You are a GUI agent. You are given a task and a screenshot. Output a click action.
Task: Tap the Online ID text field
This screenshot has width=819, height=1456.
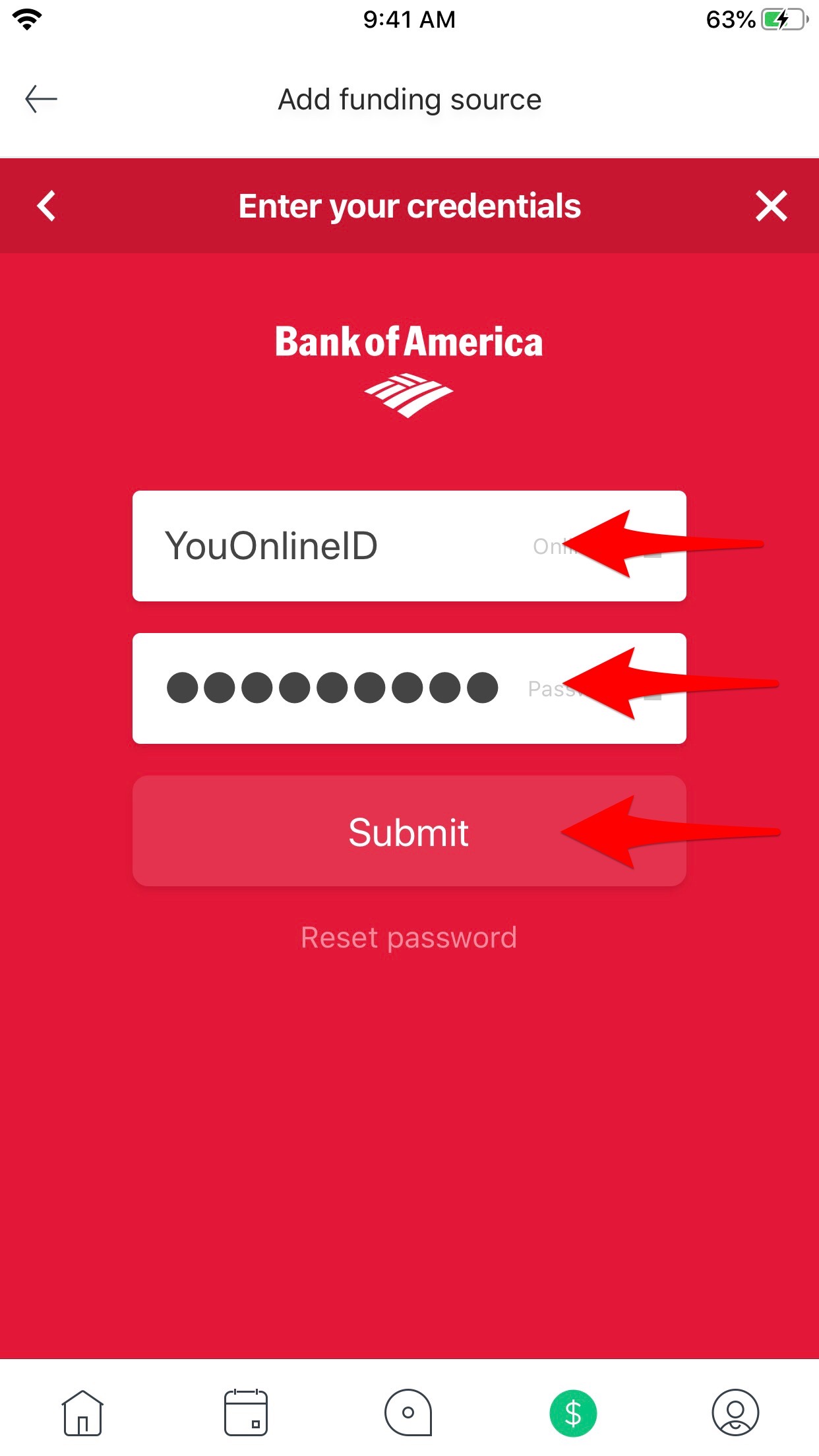click(x=409, y=546)
